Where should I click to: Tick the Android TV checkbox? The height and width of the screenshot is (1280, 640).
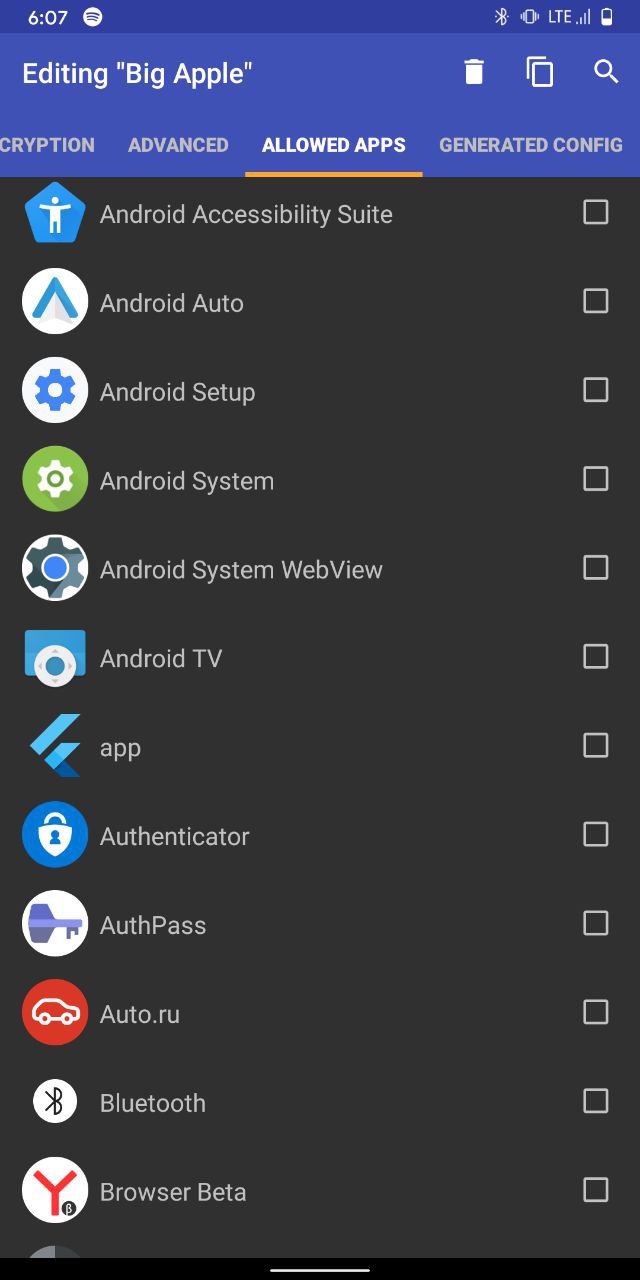[596, 657]
